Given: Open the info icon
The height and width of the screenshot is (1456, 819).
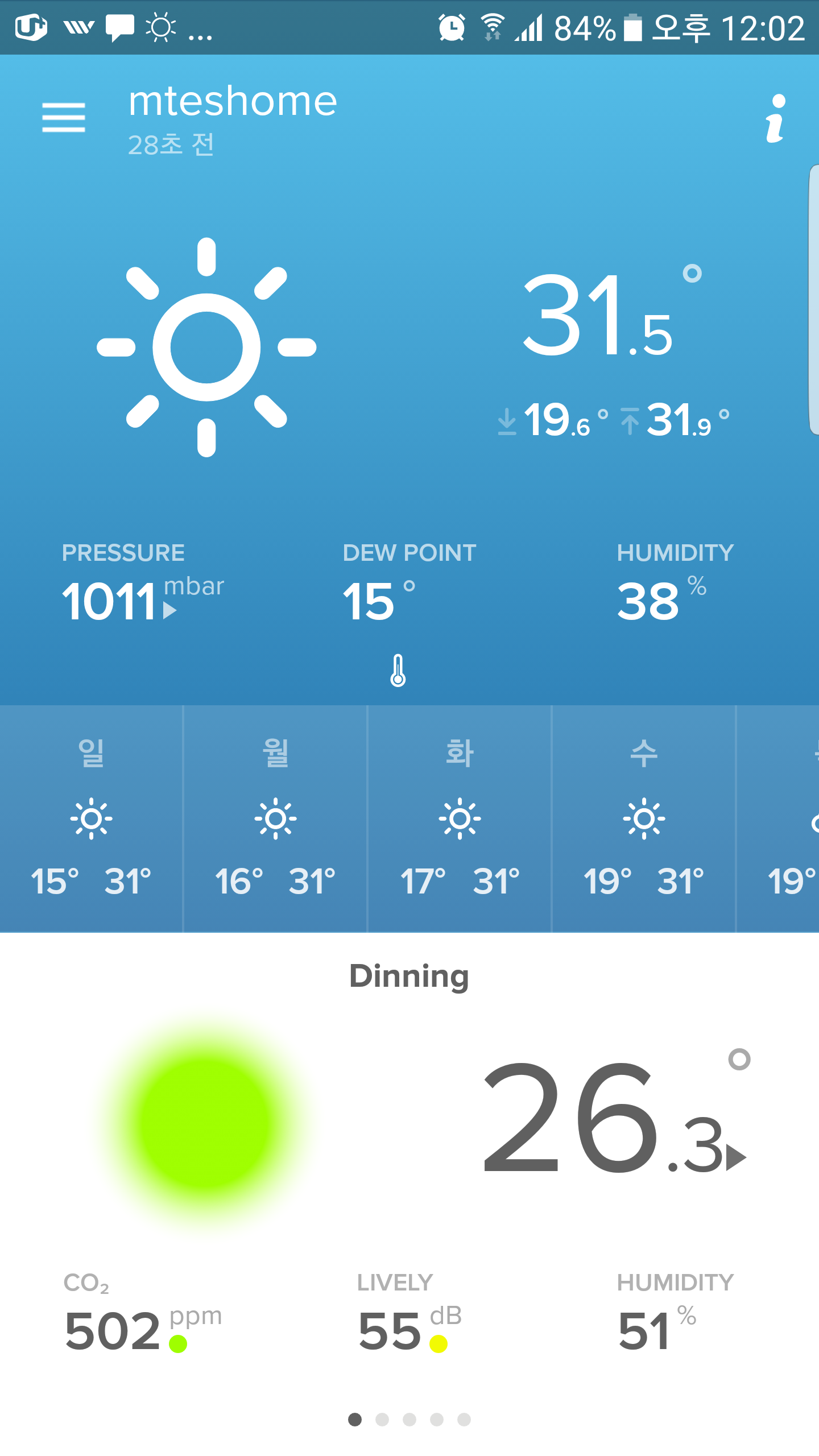Looking at the screenshot, I should coord(776,119).
